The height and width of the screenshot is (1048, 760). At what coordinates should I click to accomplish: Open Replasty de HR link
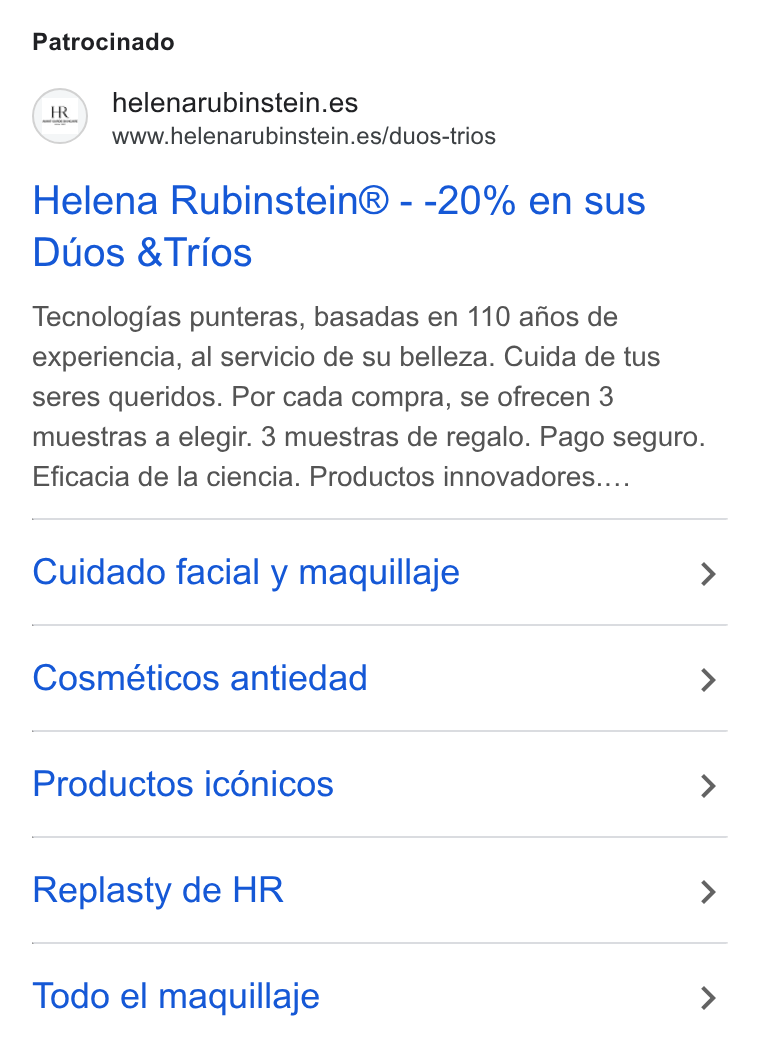(380, 890)
